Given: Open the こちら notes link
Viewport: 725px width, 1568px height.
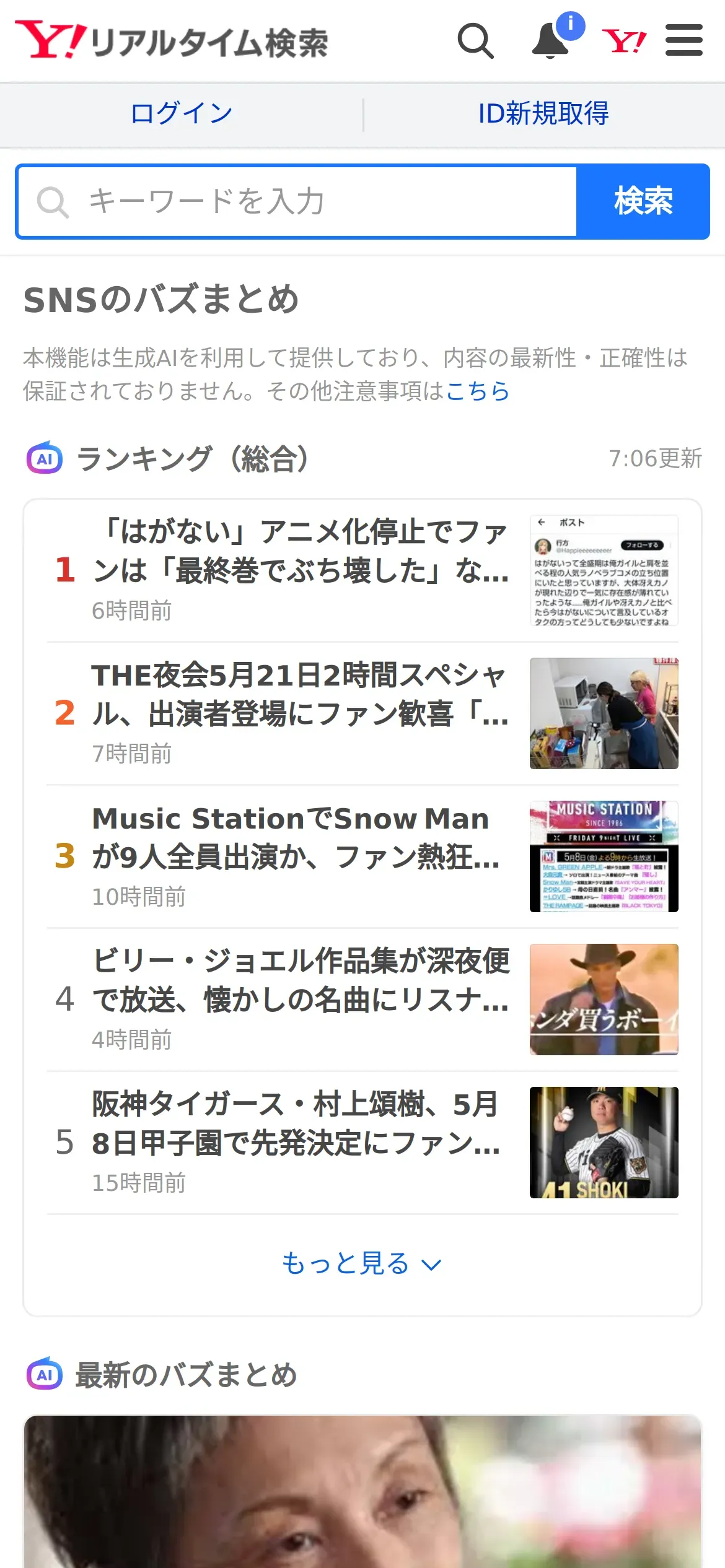Looking at the screenshot, I should [x=478, y=391].
